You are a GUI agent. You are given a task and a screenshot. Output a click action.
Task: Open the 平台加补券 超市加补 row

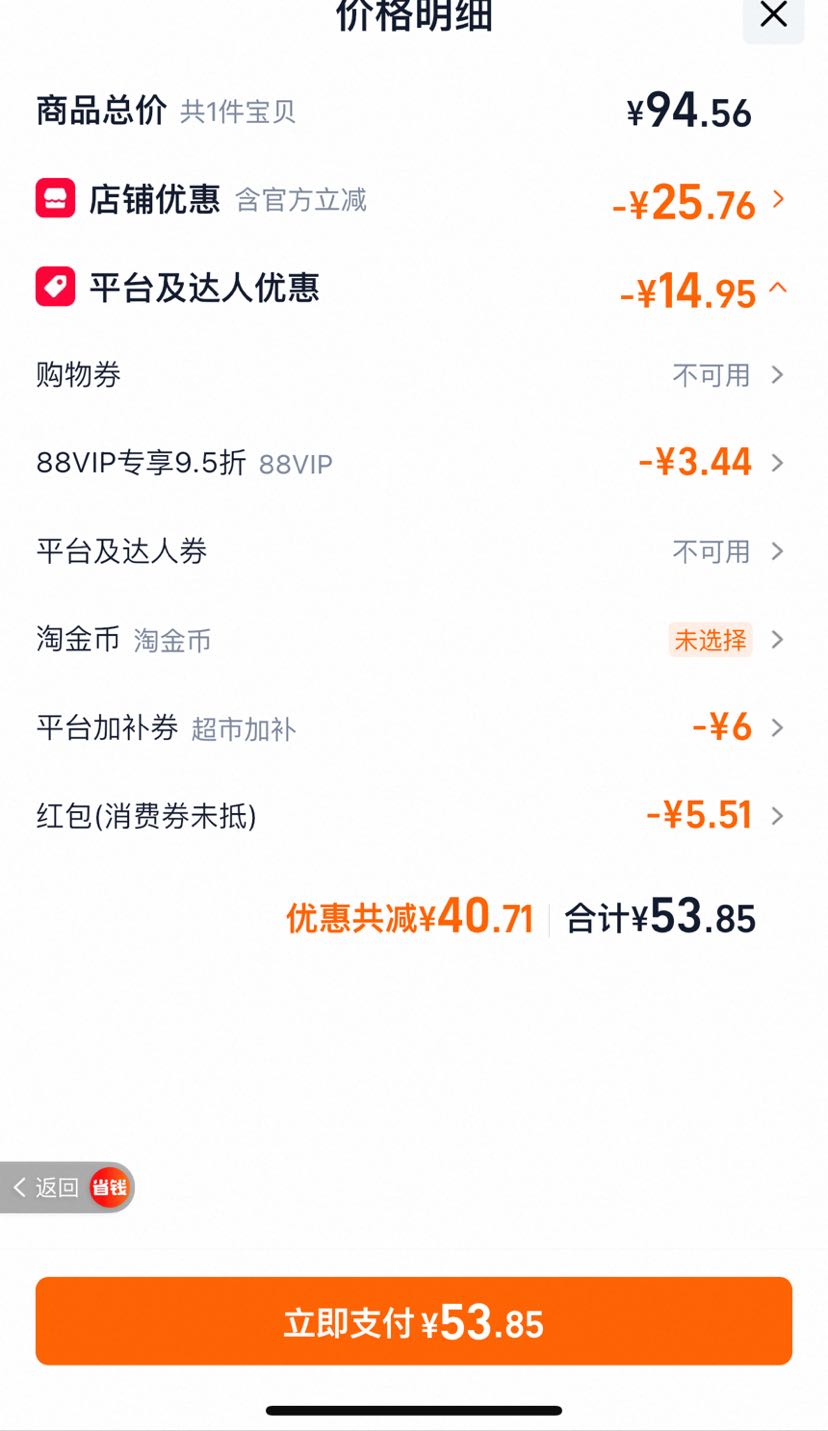(413, 727)
